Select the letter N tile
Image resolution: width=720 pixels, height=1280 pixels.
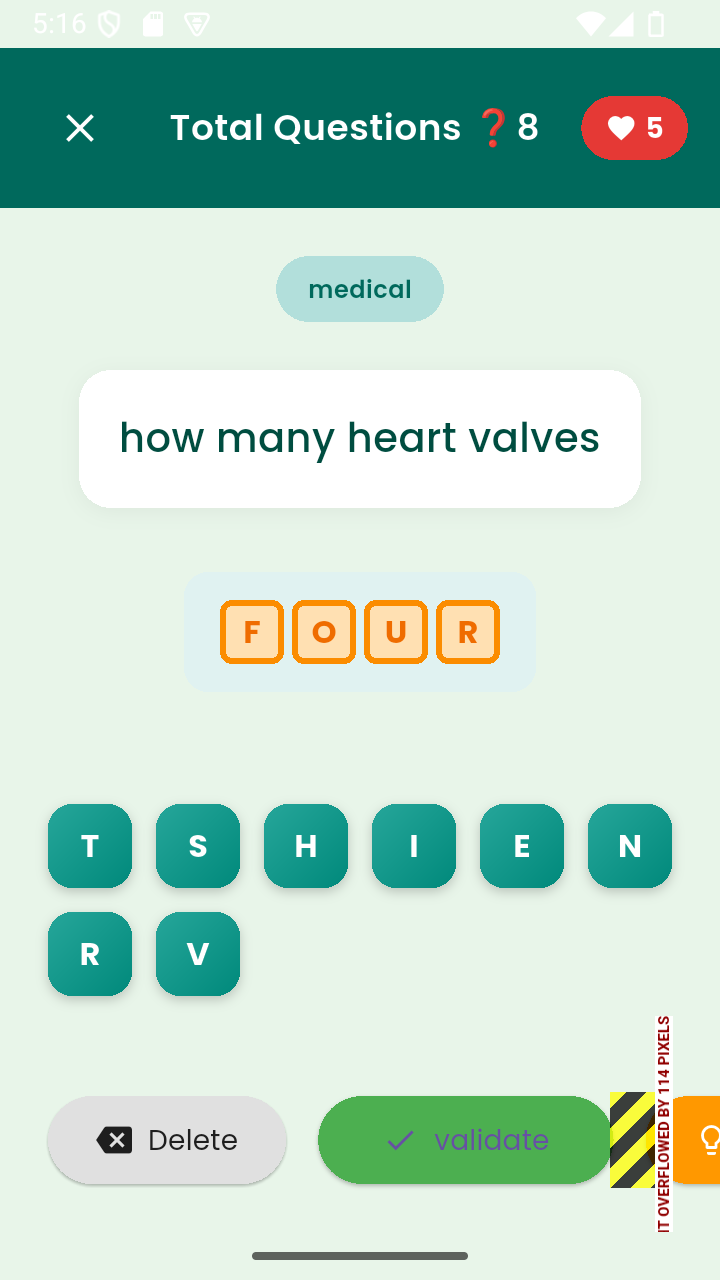pos(630,846)
